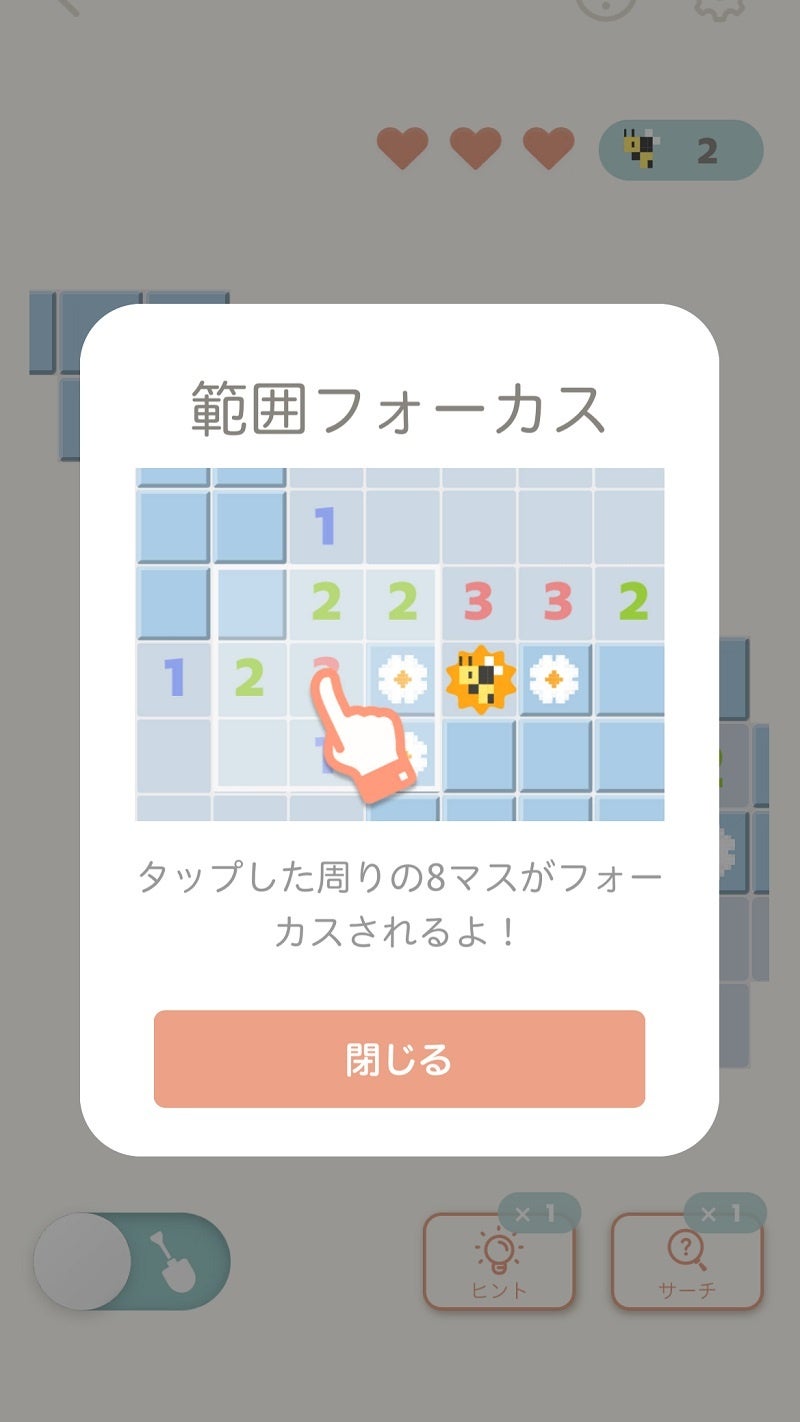Activate the サーチ magnifier button
Image resolution: width=800 pixels, height=1422 pixels.
(x=686, y=1262)
